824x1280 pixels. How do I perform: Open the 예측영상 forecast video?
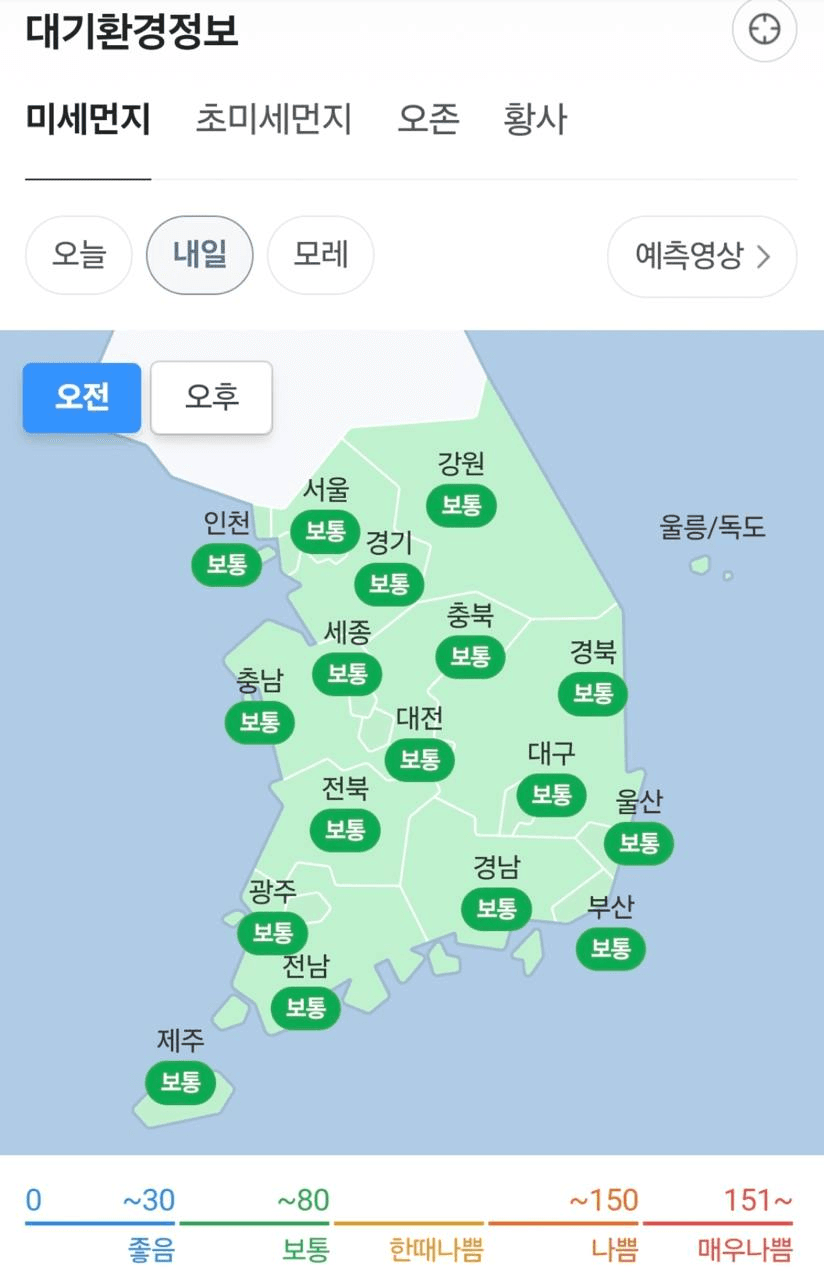pyautogui.click(x=702, y=256)
